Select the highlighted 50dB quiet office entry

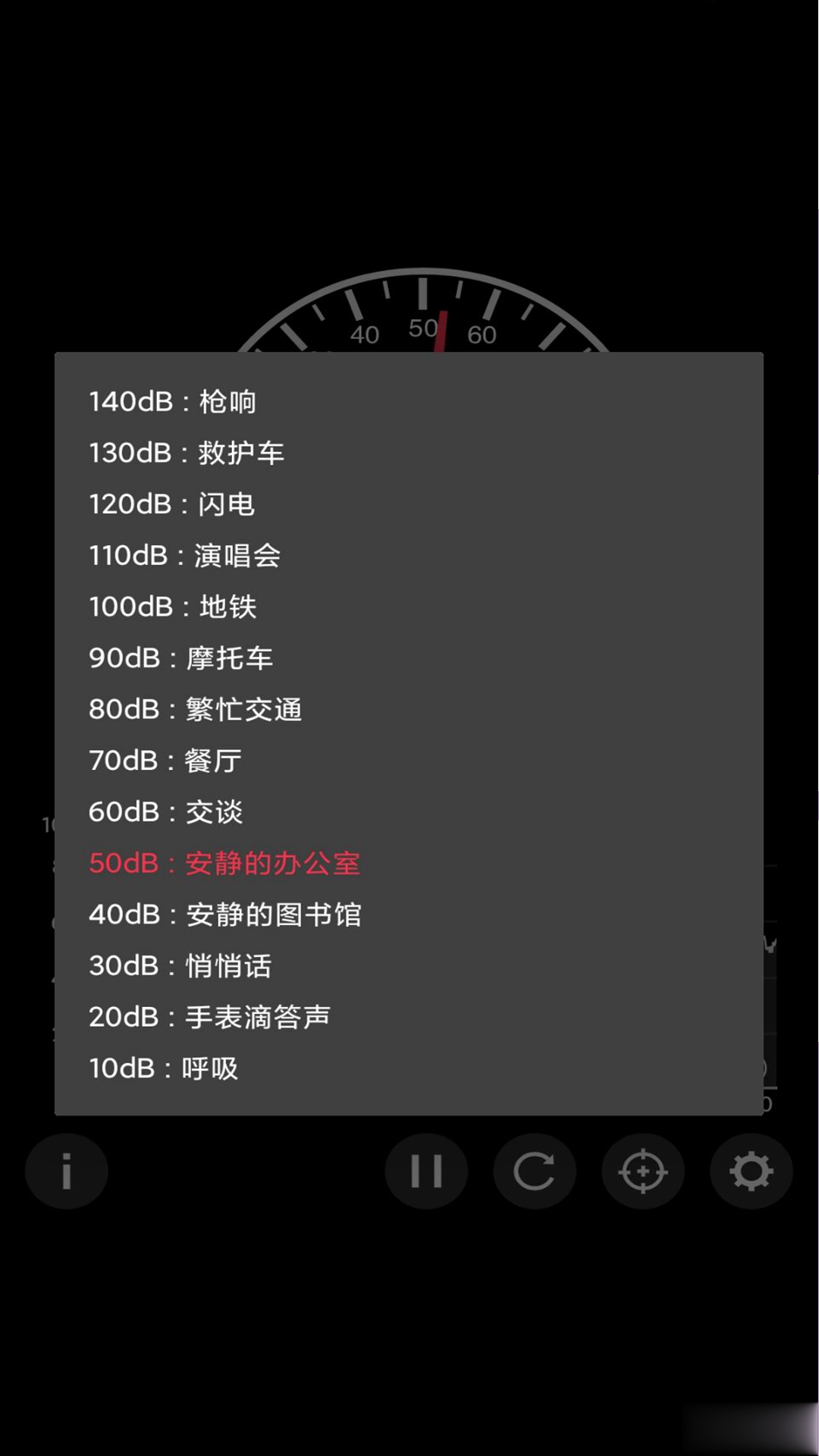pyautogui.click(x=224, y=863)
